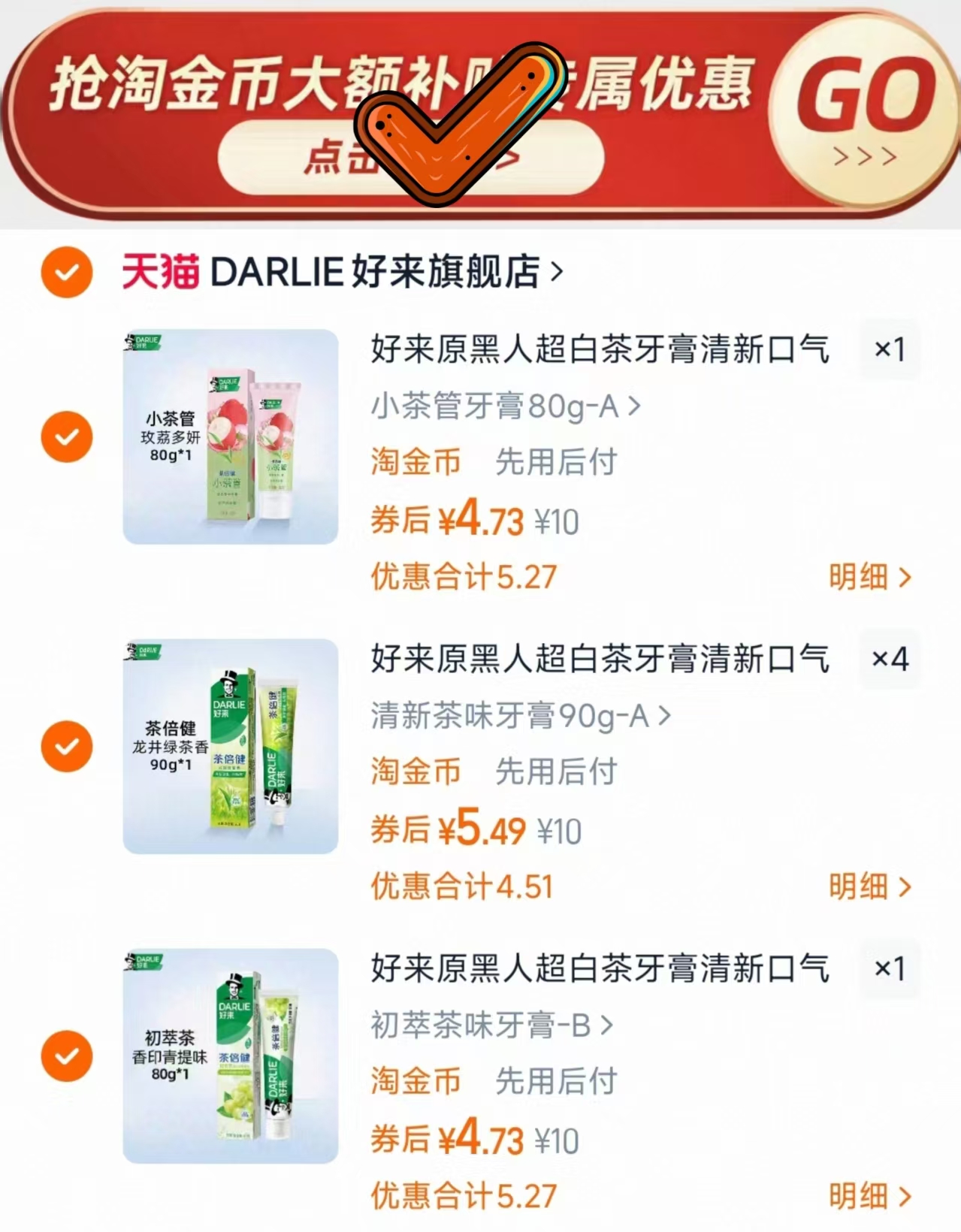
Task: Open SKU options via 小茶管牙膏80g-A chevron
Action: point(496,407)
